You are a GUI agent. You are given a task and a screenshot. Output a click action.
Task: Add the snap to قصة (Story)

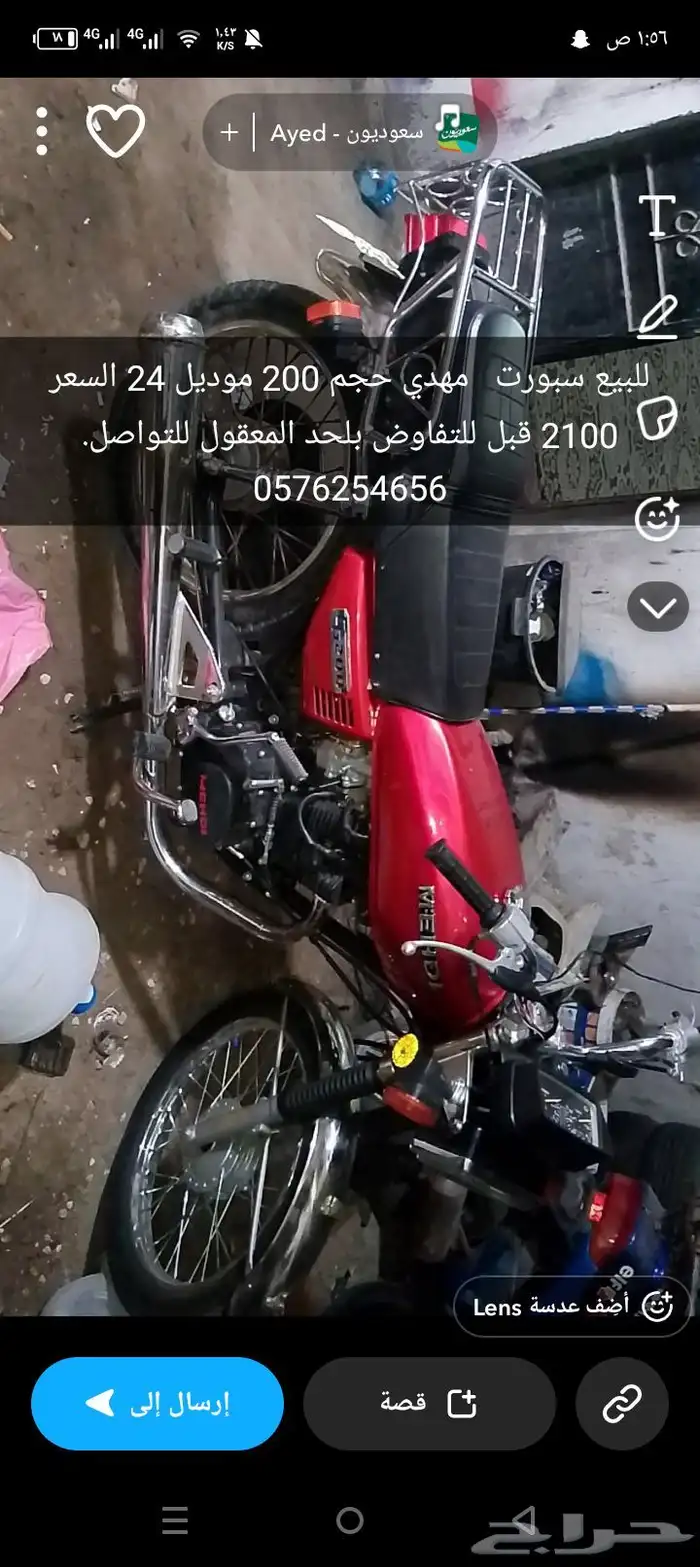coord(429,1404)
